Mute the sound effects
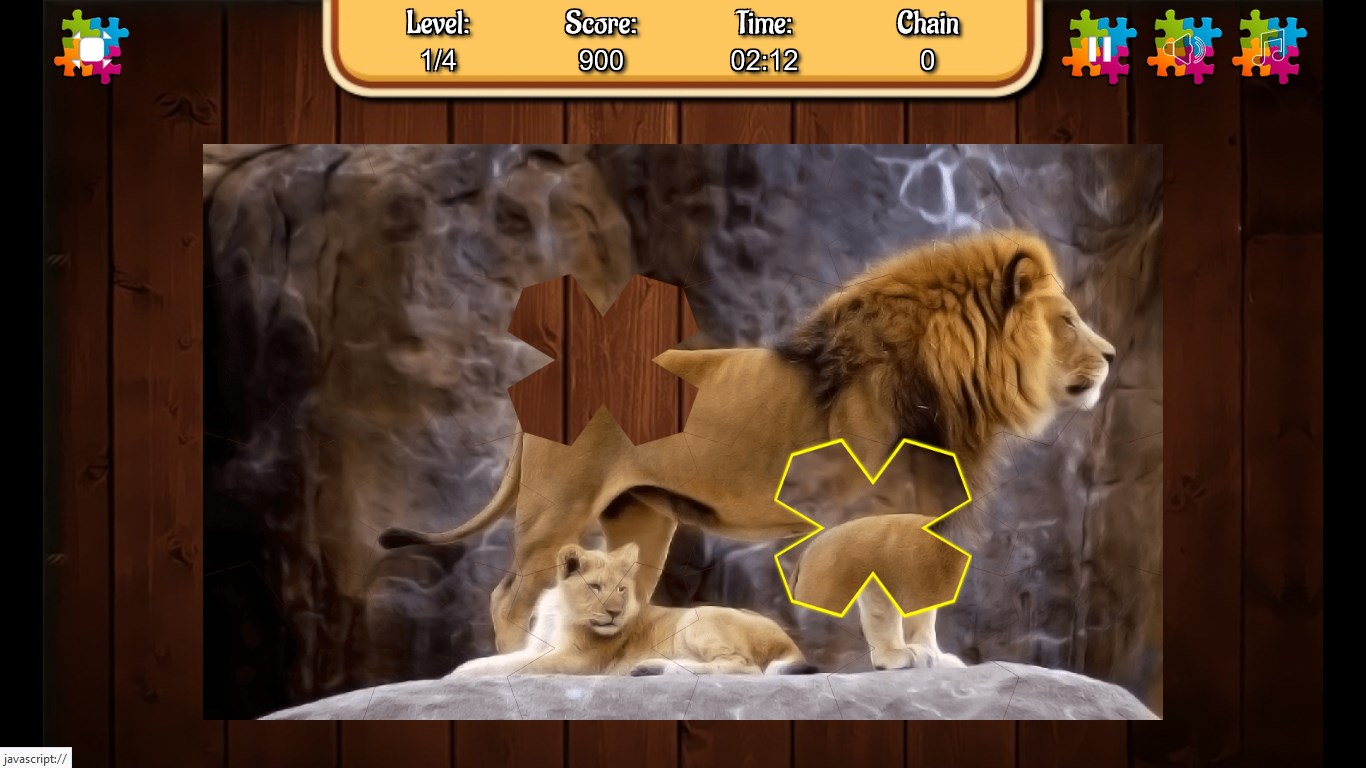This screenshot has height=768, width=1366. click(1184, 47)
